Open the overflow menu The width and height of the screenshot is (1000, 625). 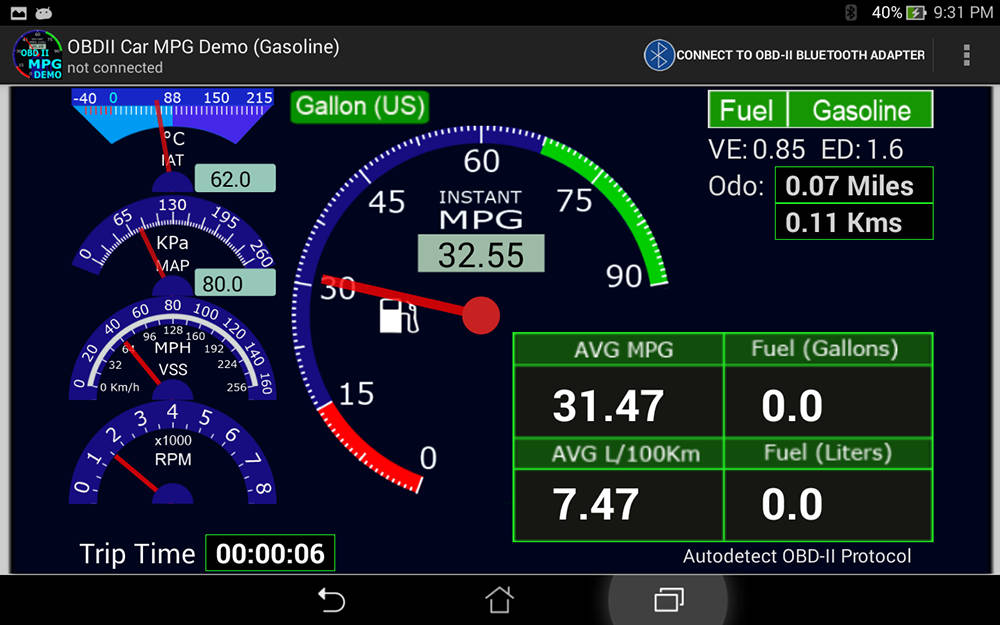pos(966,55)
